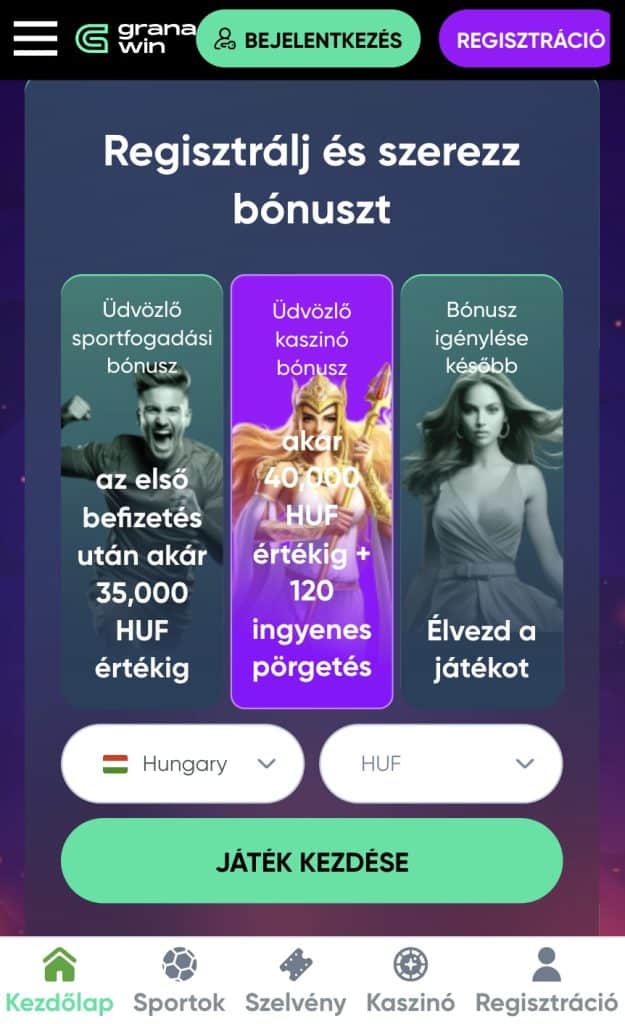Expand the Hungary country dropdown
Image resolution: width=625 pixels, height=1024 pixels.
183,764
